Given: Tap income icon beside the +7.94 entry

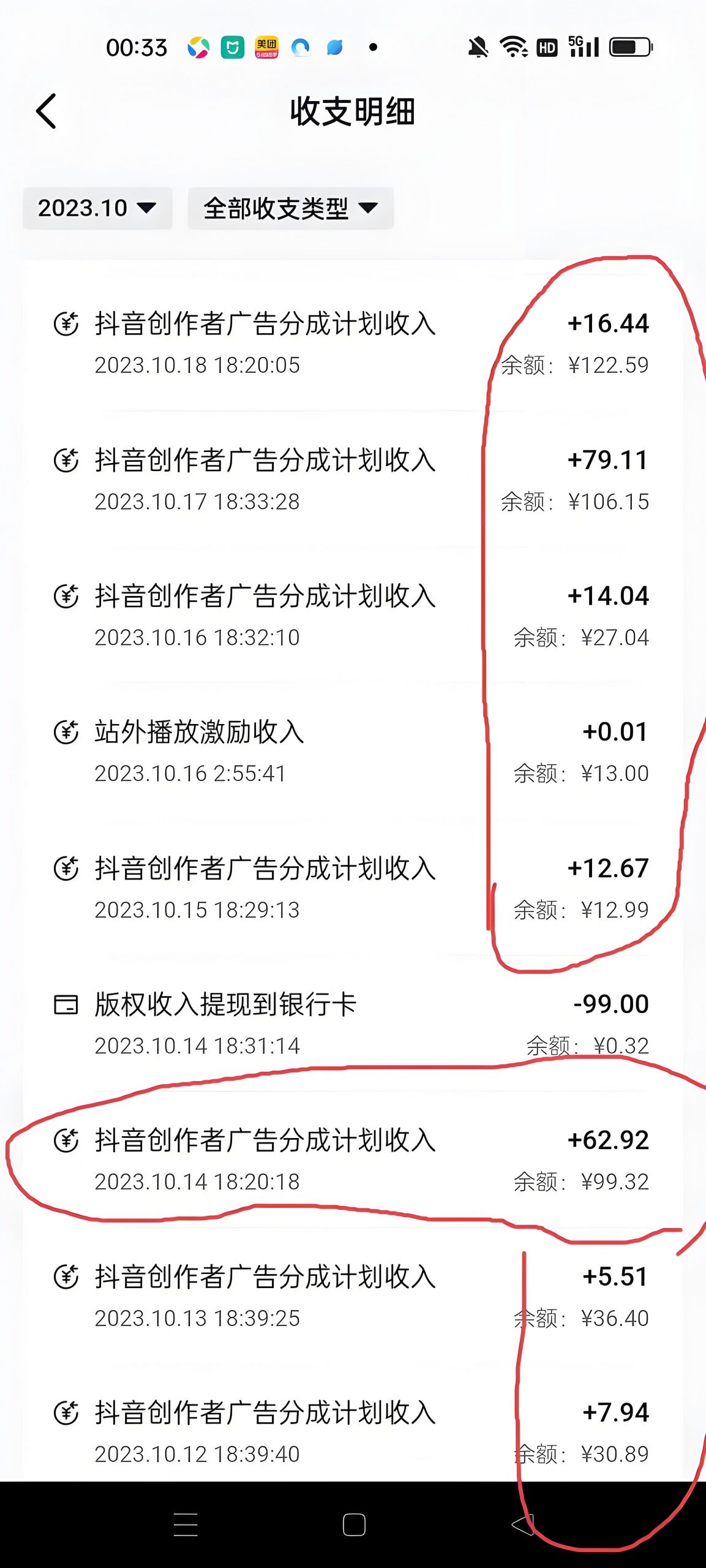Looking at the screenshot, I should [x=67, y=1412].
